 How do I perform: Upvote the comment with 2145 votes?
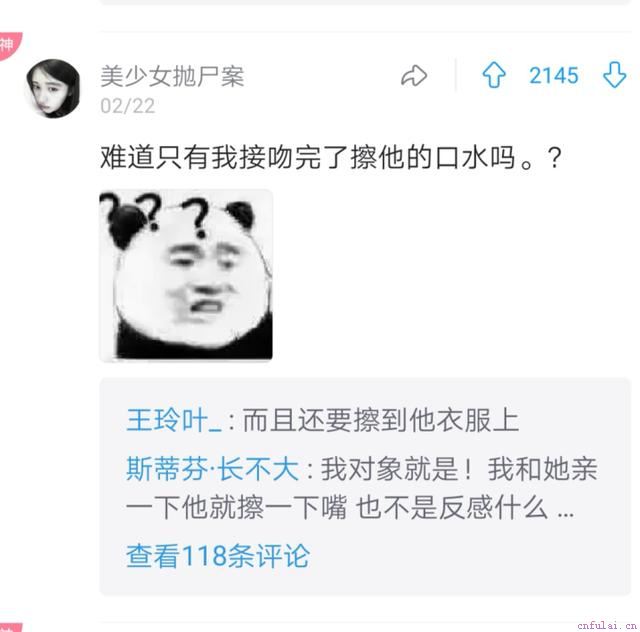[494, 76]
